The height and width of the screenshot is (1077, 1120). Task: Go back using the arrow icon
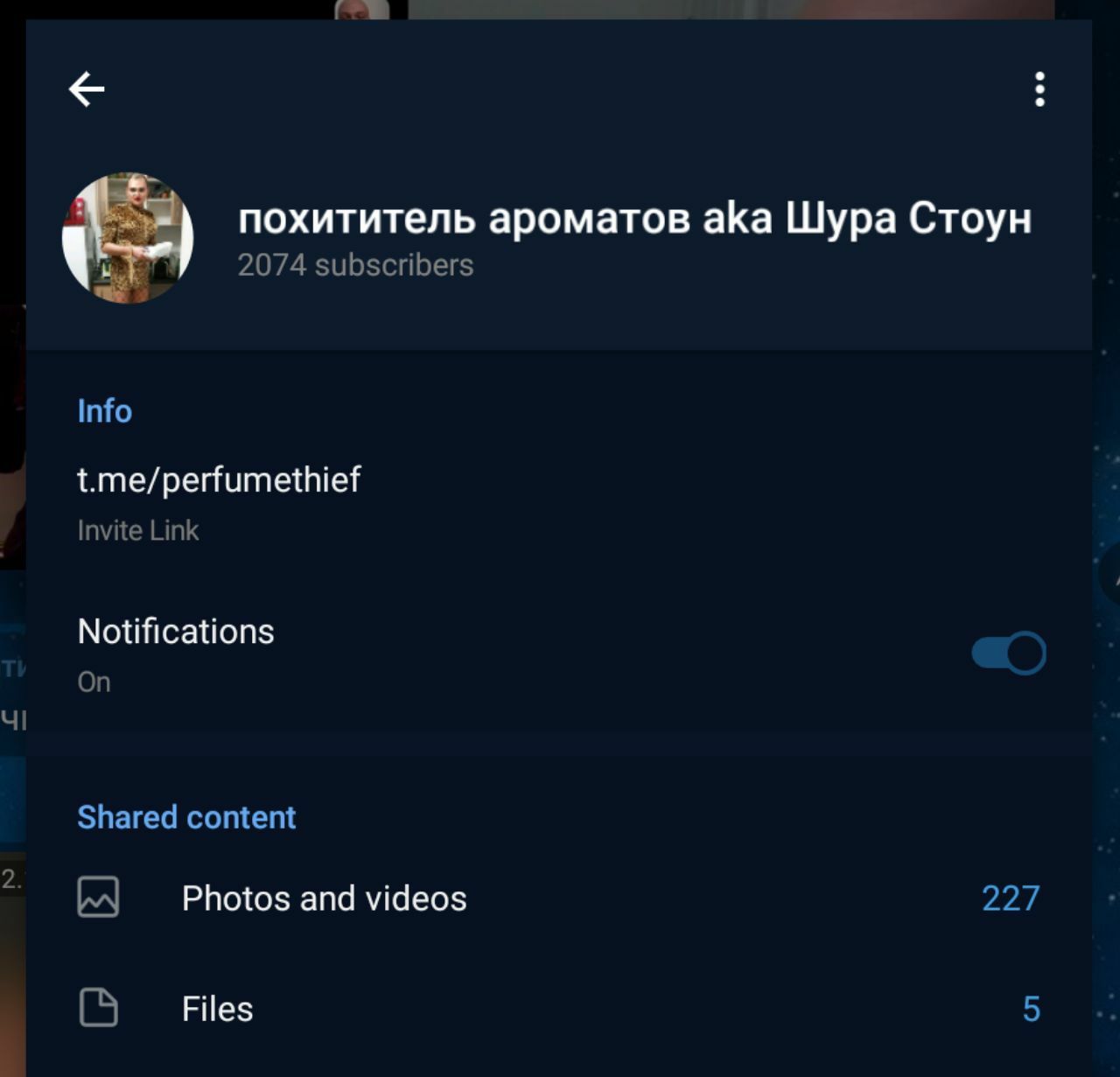(87, 89)
